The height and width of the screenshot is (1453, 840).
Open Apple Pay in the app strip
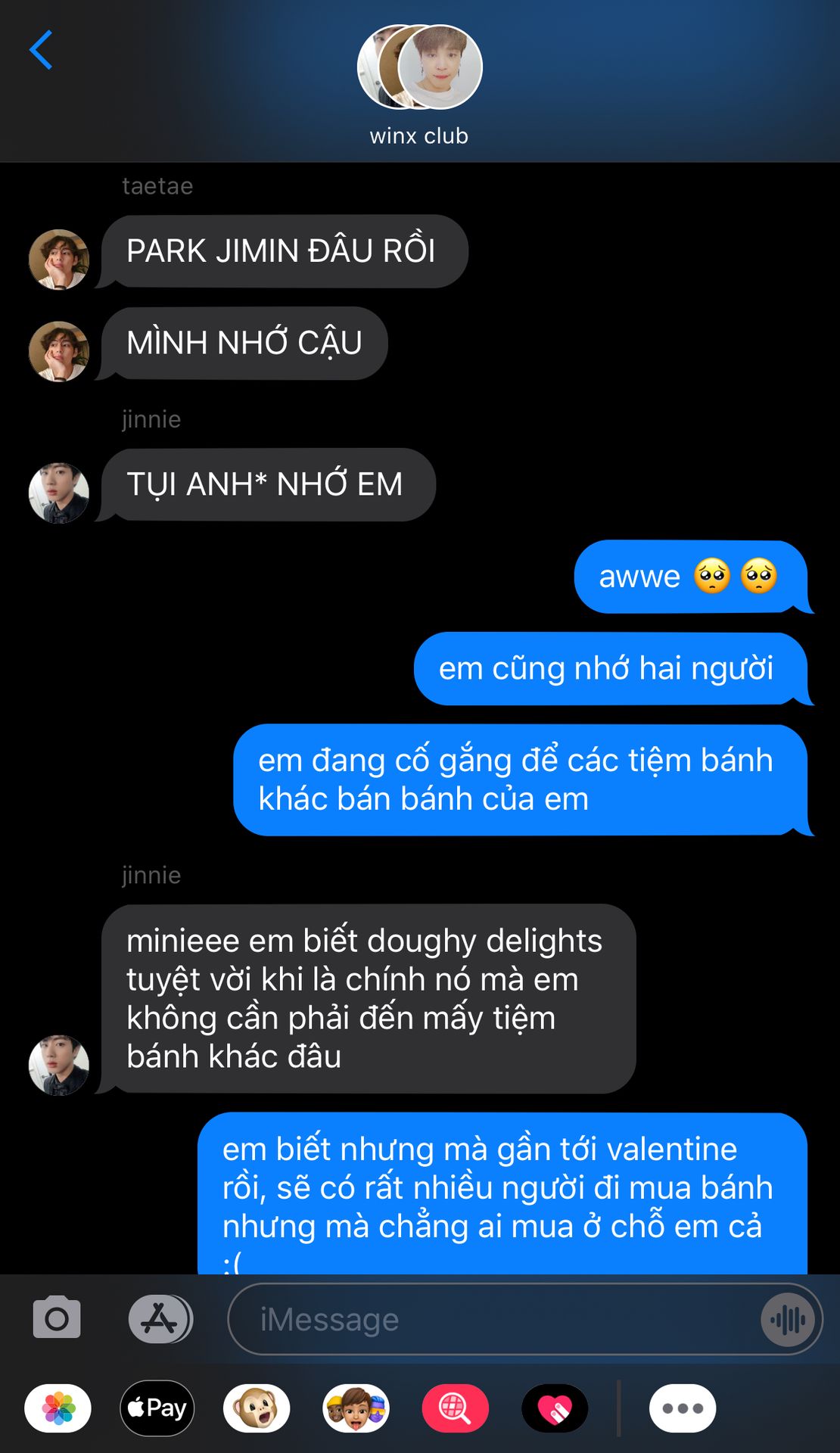pyautogui.click(x=157, y=1408)
